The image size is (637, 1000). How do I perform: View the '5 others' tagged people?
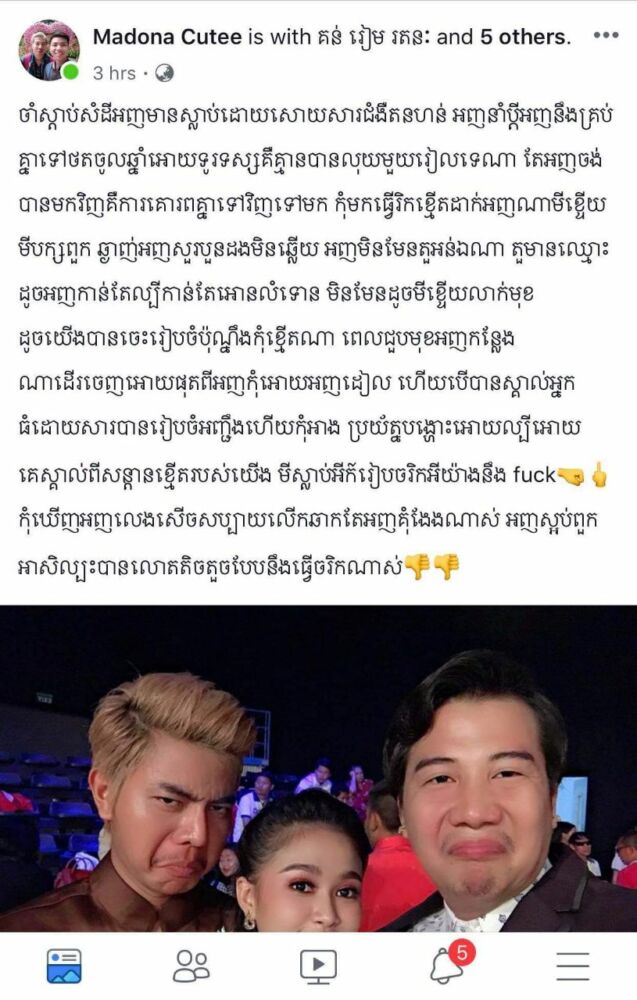[525, 37]
